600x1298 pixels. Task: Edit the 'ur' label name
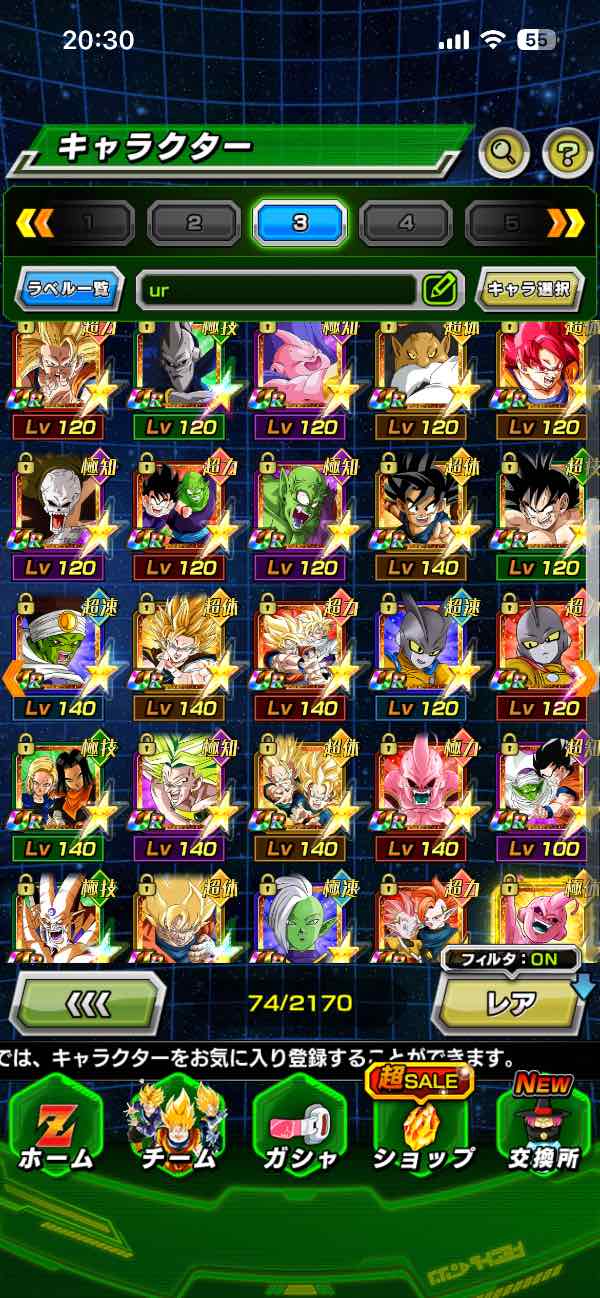(439, 290)
